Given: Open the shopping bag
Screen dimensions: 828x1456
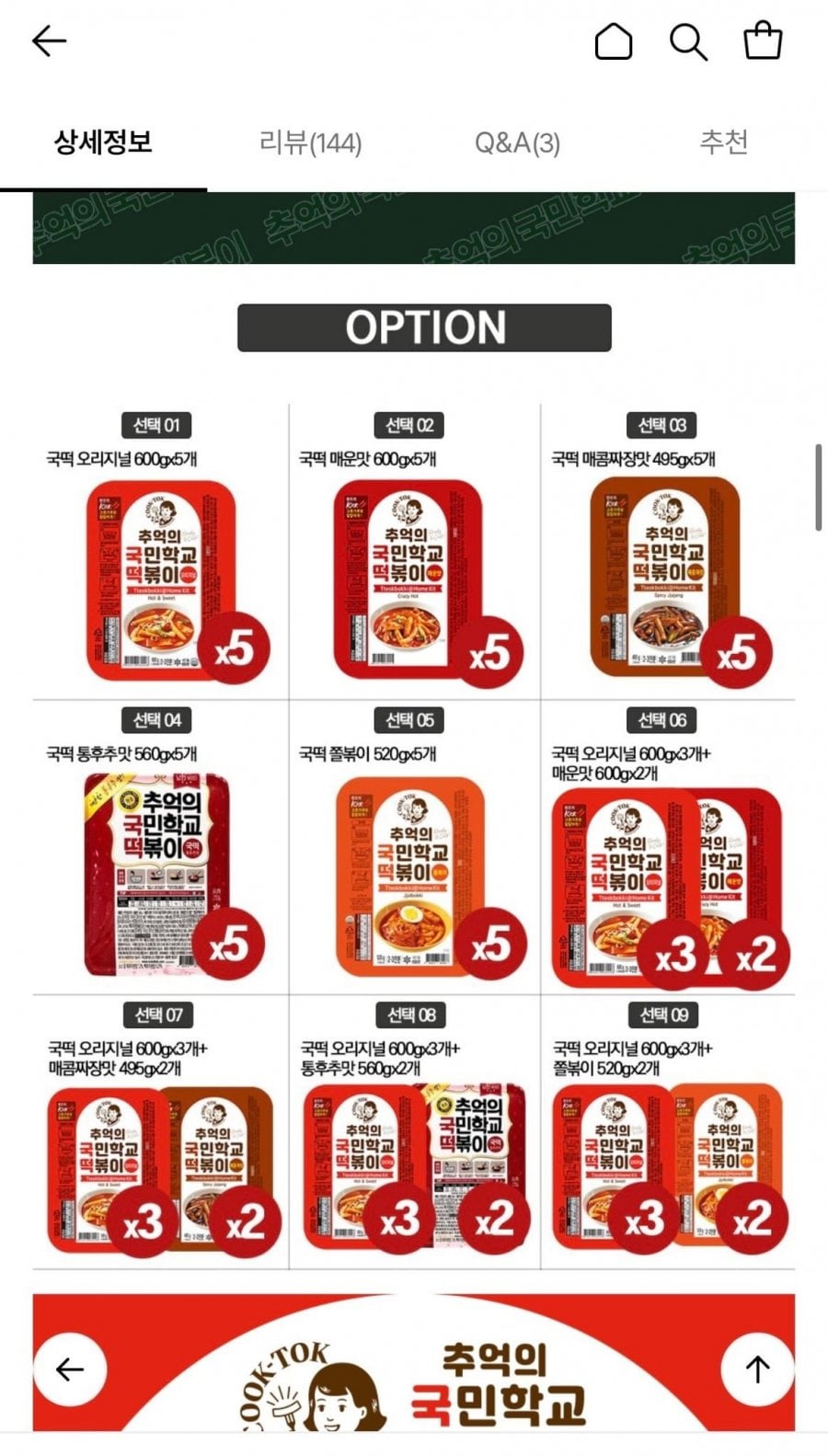Looking at the screenshot, I should [x=762, y=41].
